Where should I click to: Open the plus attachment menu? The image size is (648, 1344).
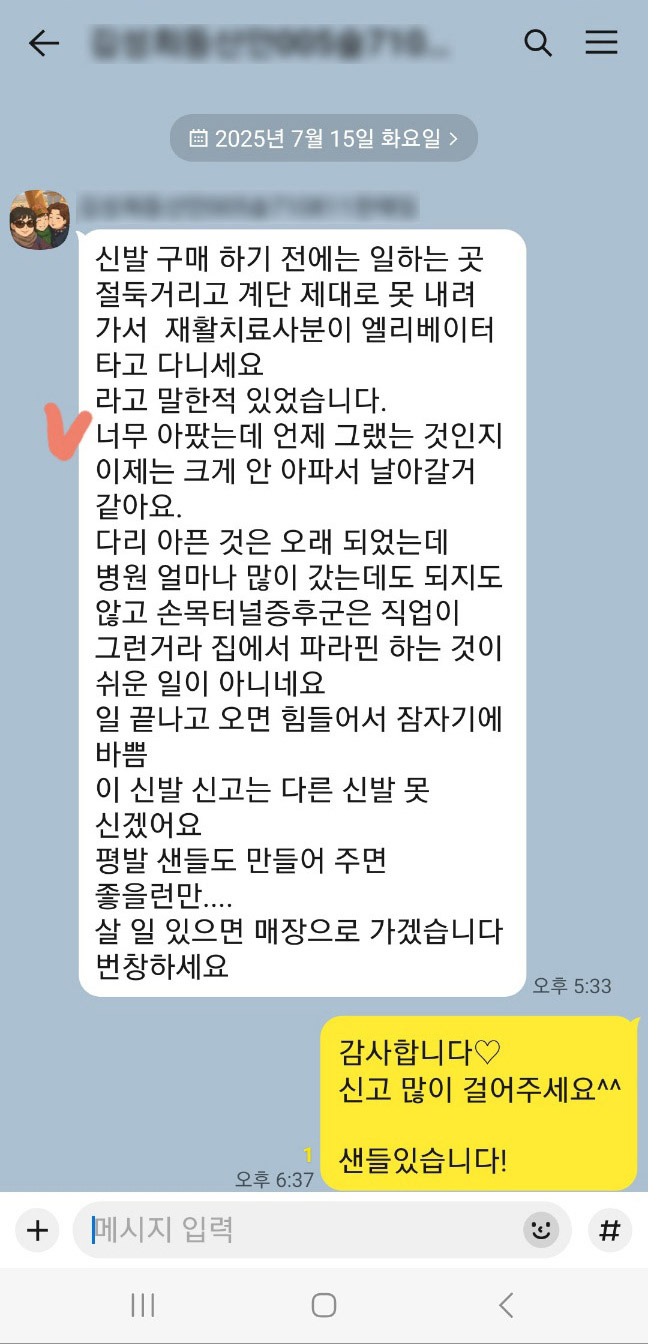coord(37,1230)
